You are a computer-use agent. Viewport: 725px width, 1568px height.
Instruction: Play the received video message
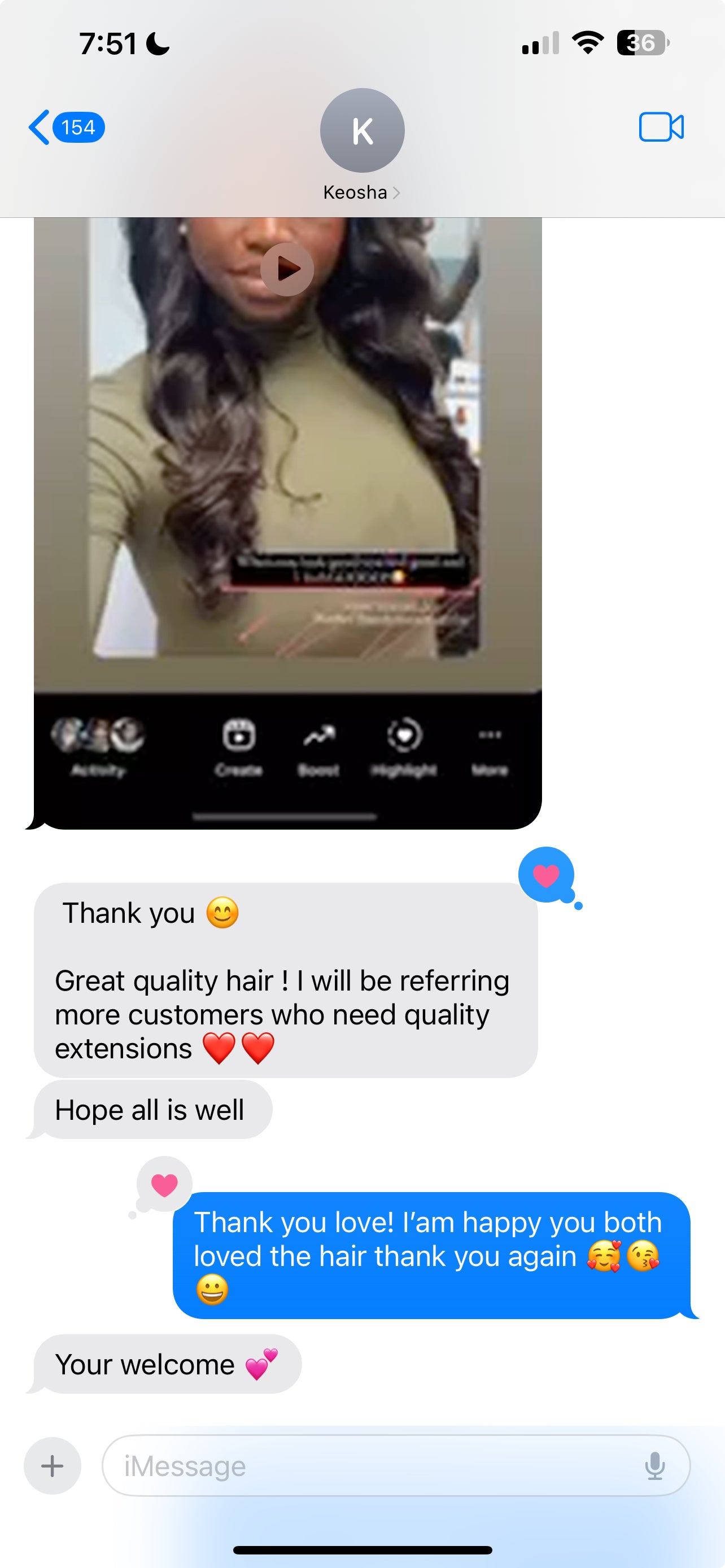coord(287,269)
